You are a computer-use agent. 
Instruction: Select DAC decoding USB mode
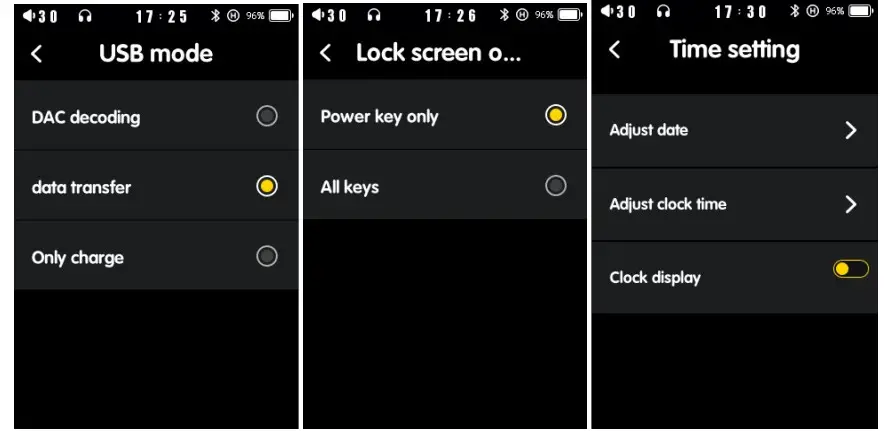pos(266,116)
